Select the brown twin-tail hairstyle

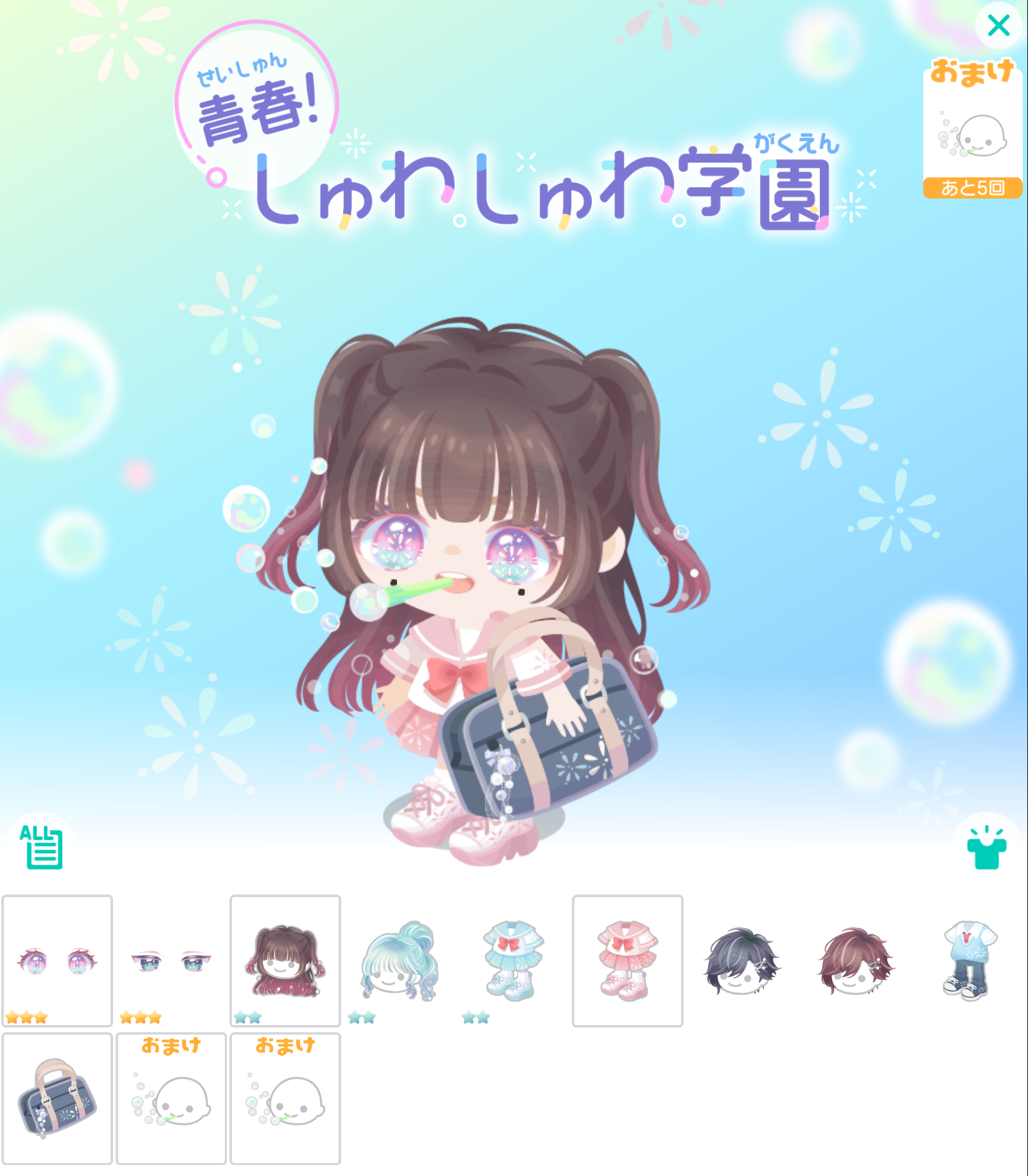[285, 961]
